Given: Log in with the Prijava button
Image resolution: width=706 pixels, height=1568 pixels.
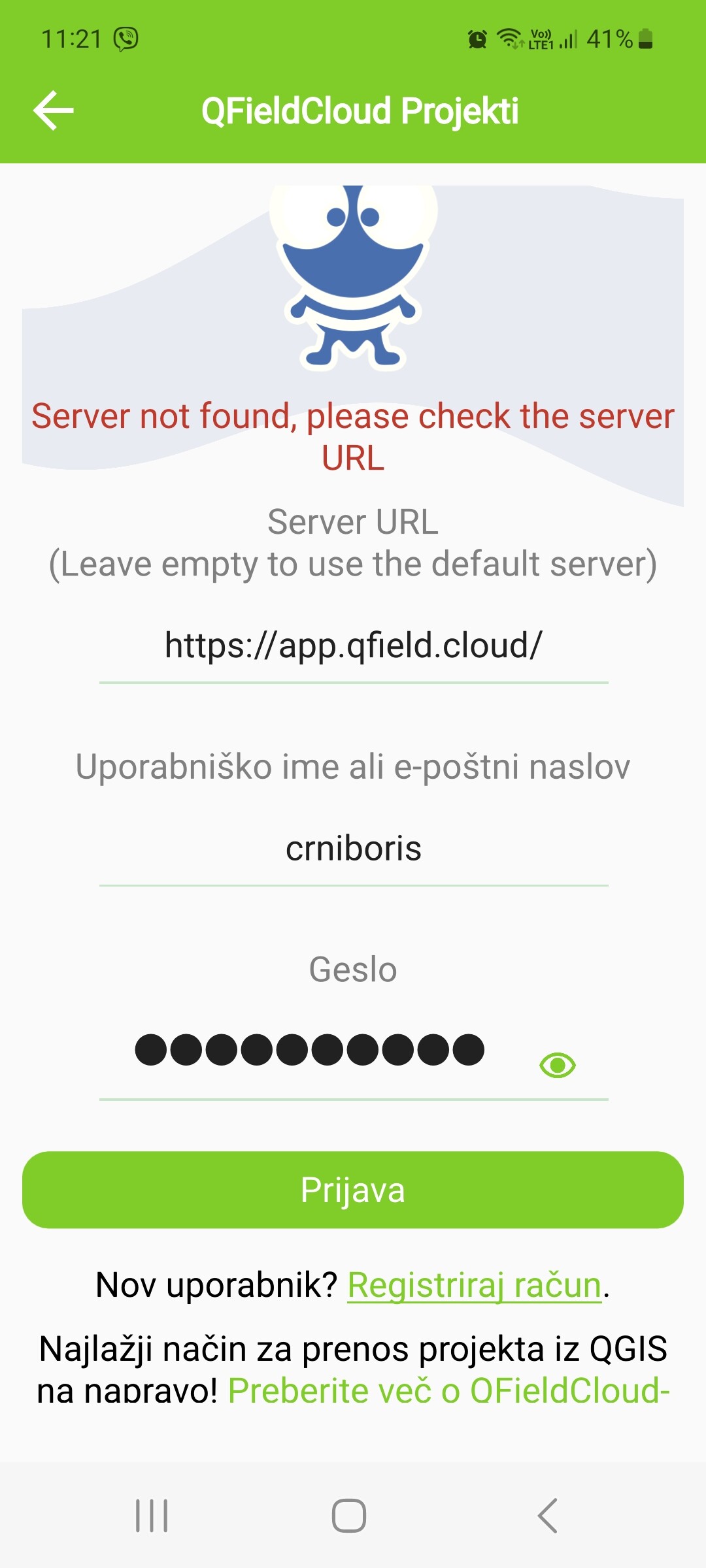Looking at the screenshot, I should tap(353, 1190).
